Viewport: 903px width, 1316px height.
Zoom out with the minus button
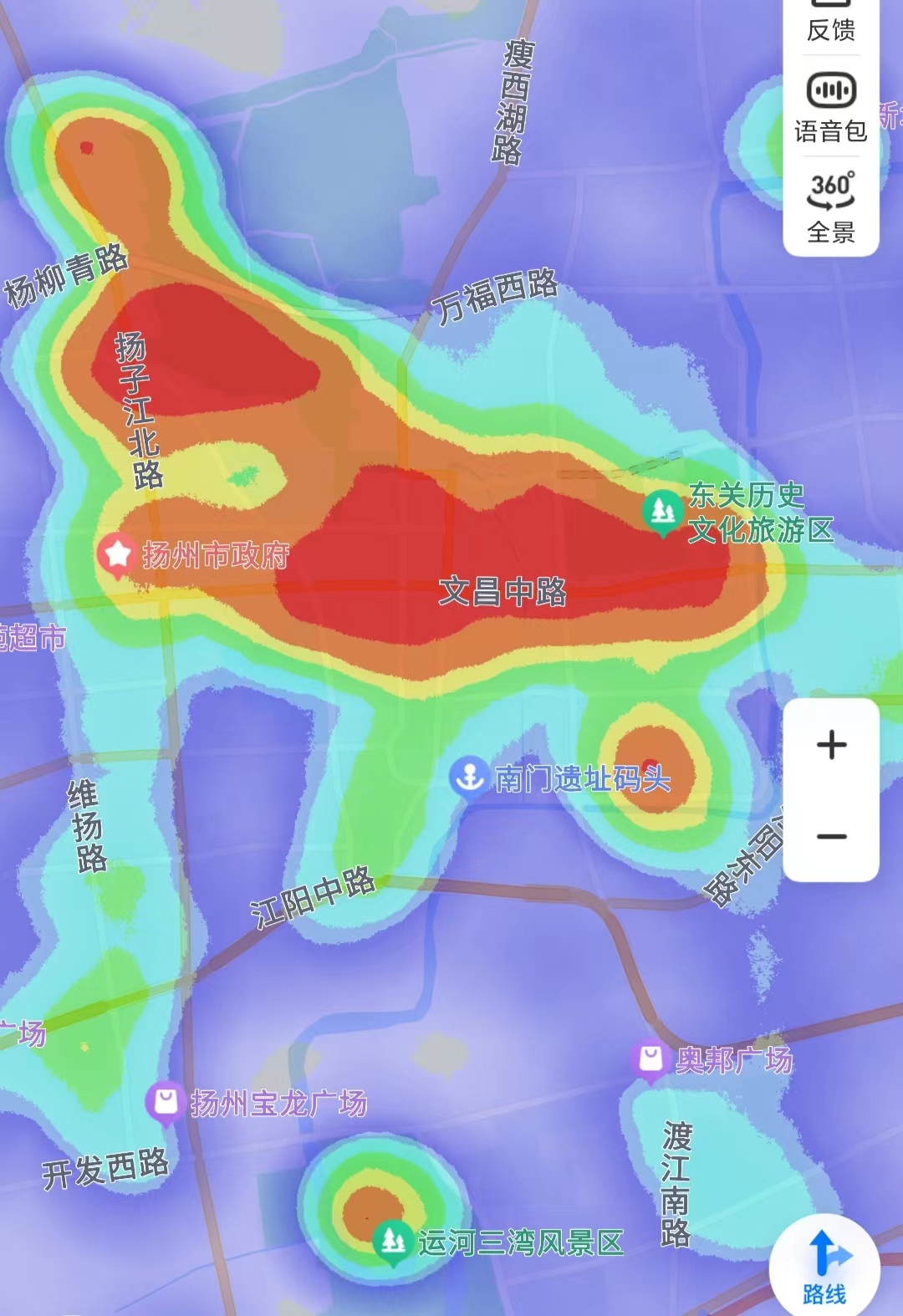coord(831,836)
